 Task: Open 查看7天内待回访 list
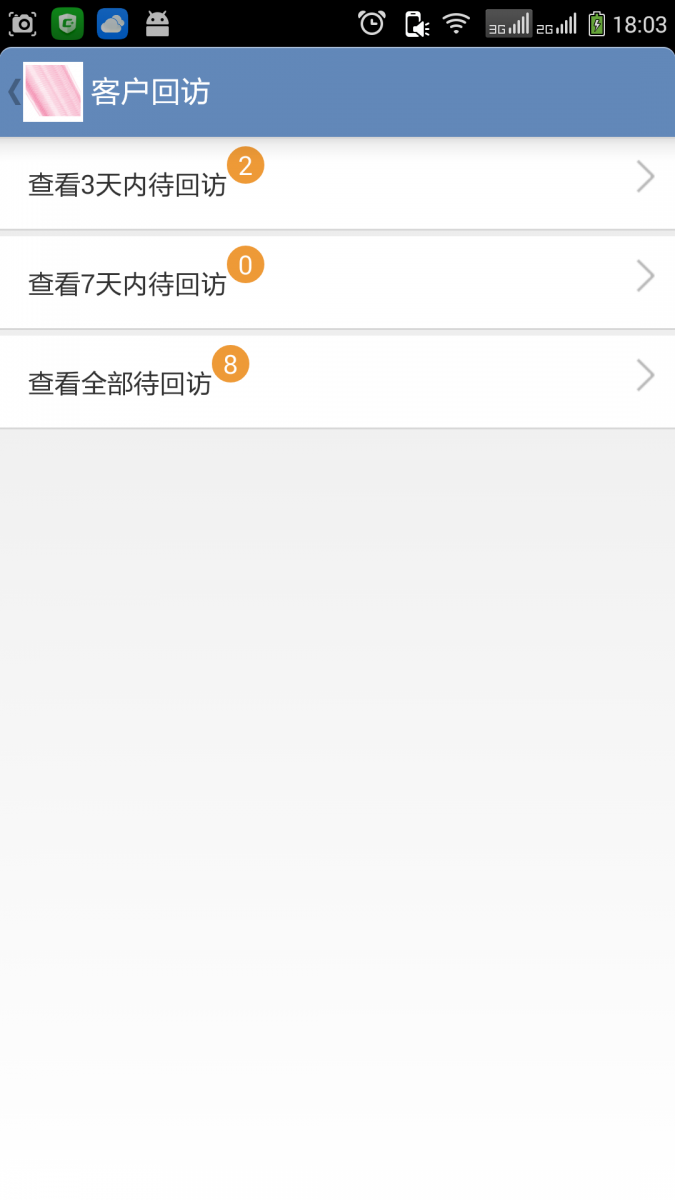[x=337, y=282]
